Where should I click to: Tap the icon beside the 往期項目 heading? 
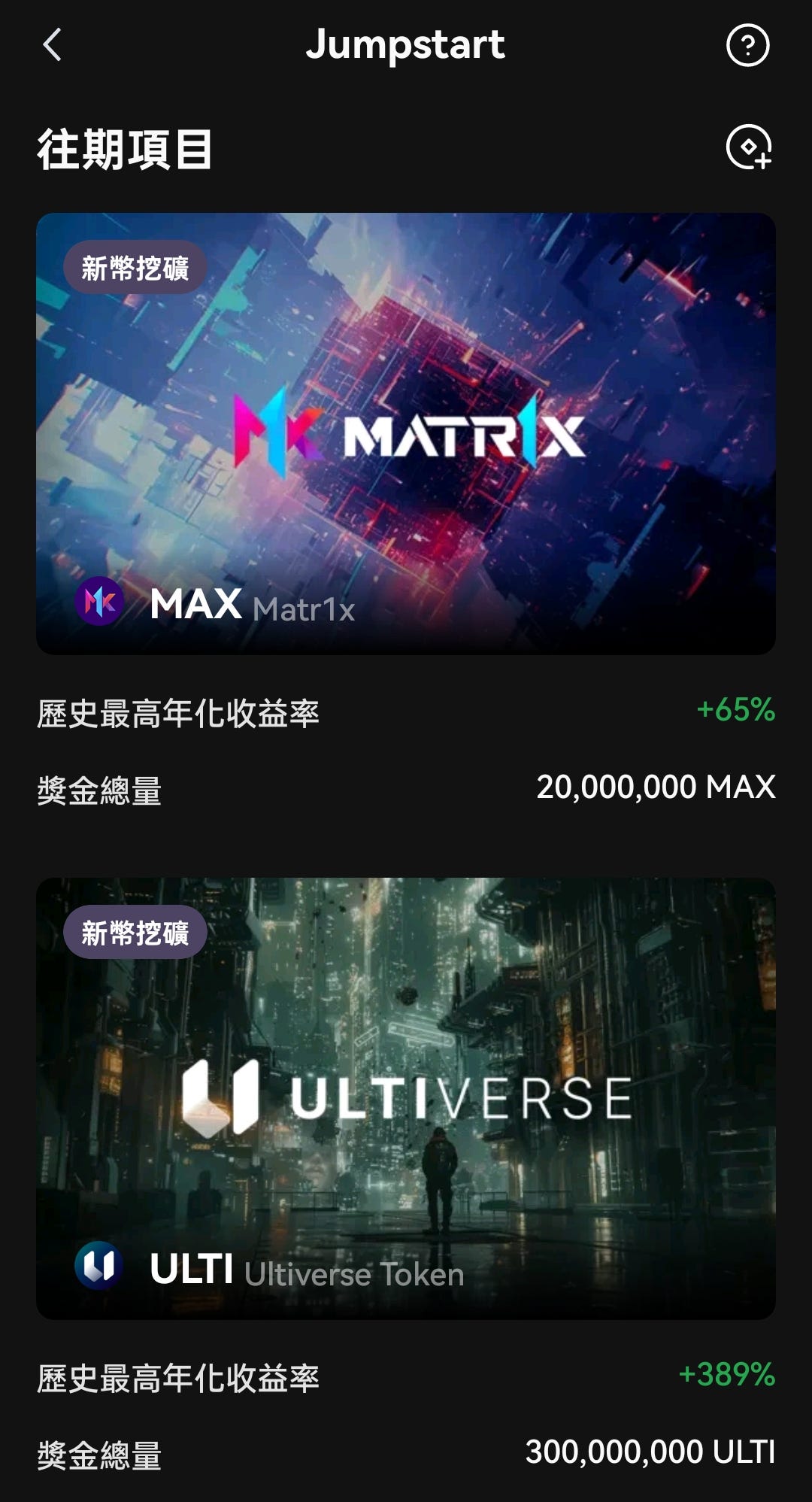pos(749,147)
